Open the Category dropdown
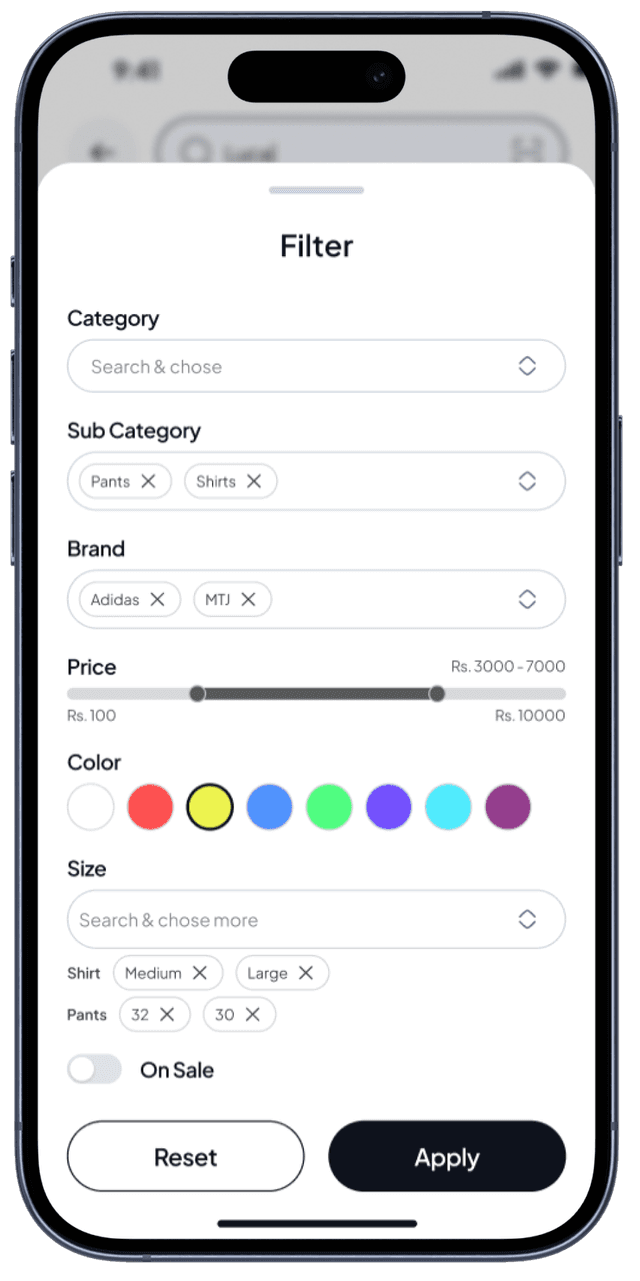This screenshot has height=1281, width=640. [316, 366]
